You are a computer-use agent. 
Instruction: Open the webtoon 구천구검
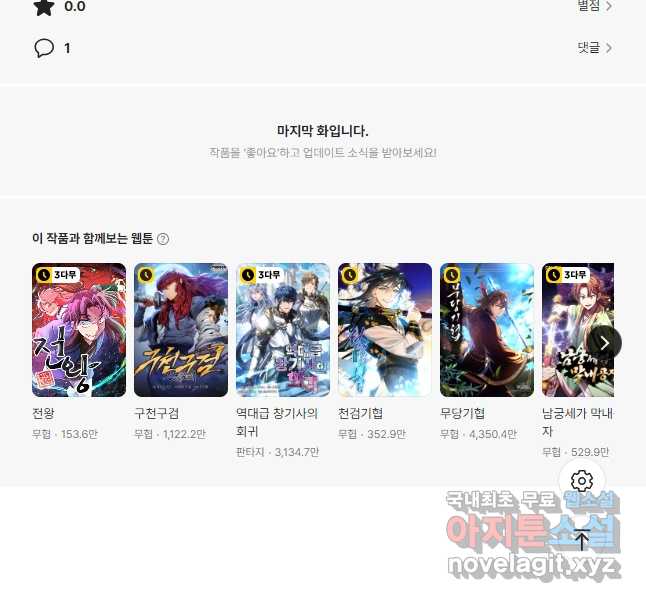tap(181, 330)
